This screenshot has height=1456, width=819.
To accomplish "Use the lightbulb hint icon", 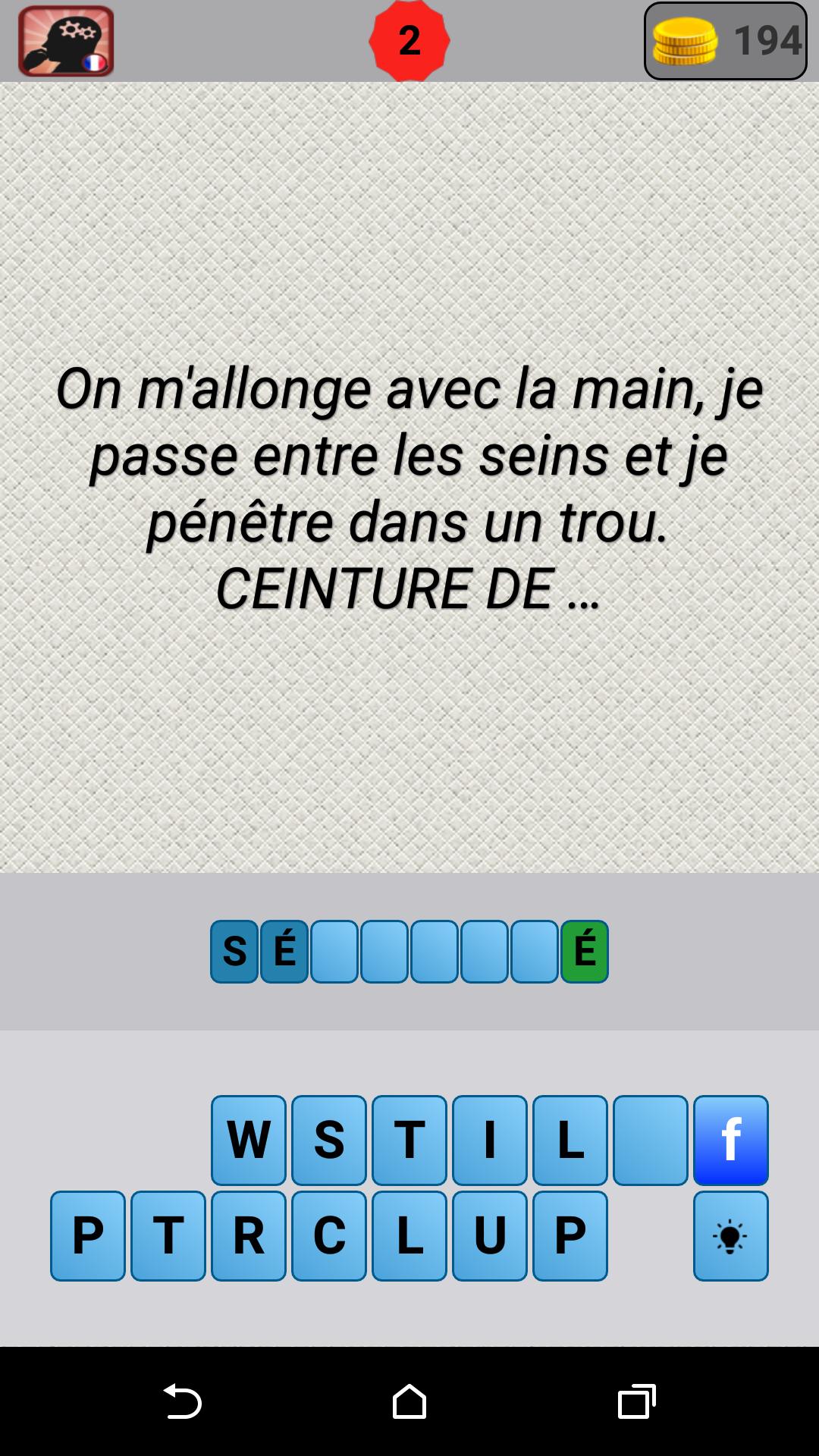I will (x=730, y=1235).
